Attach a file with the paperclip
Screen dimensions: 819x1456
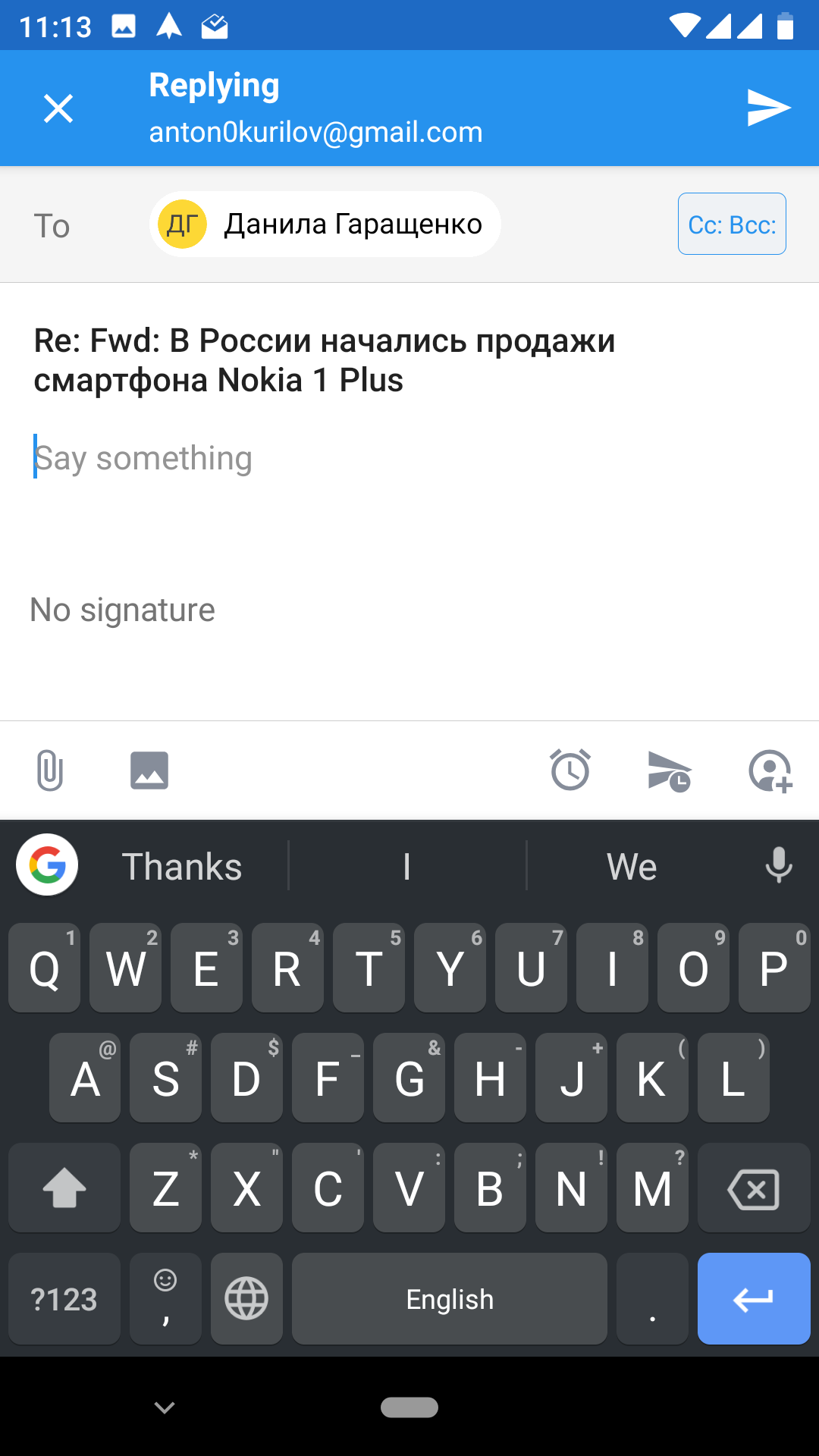(49, 770)
